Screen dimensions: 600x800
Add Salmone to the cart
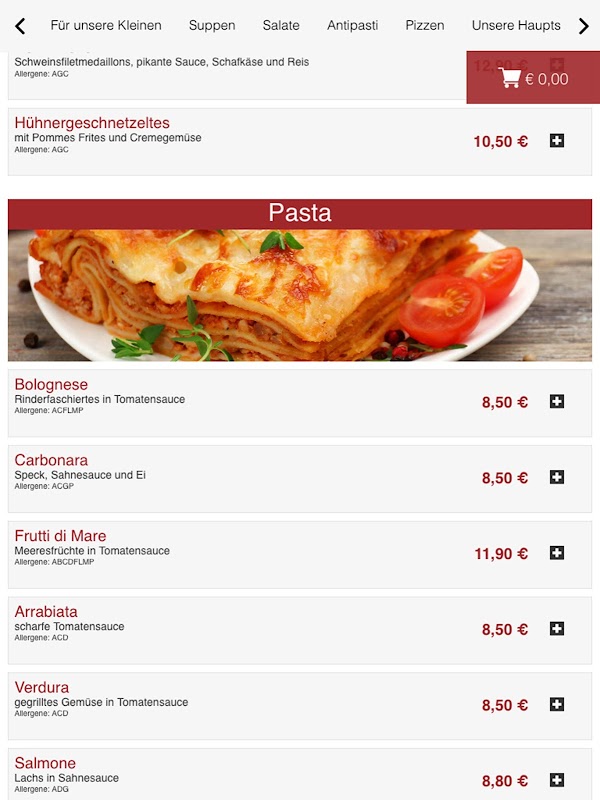click(557, 780)
